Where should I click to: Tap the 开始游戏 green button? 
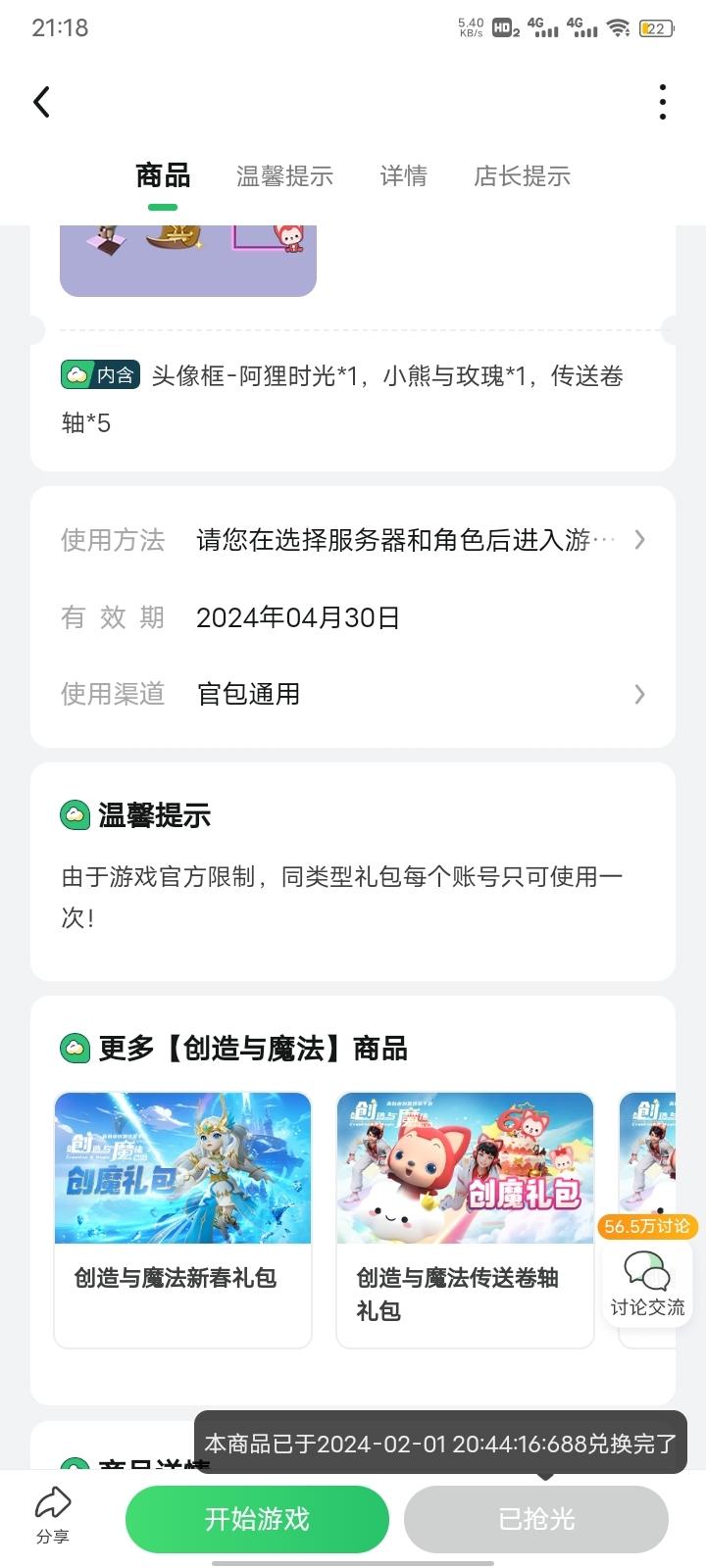[x=257, y=1518]
